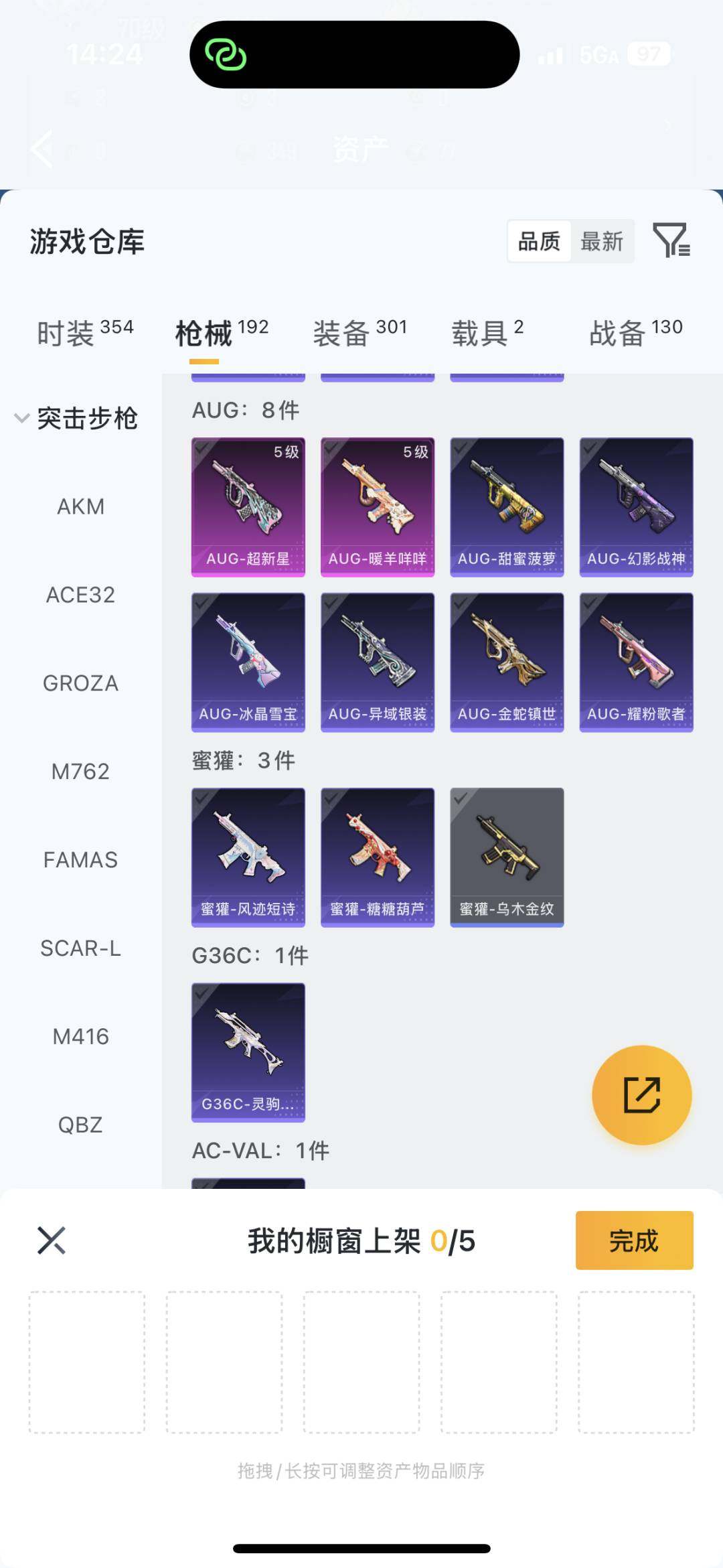
Task: Close the showcase listing panel
Action: pyautogui.click(x=52, y=1240)
